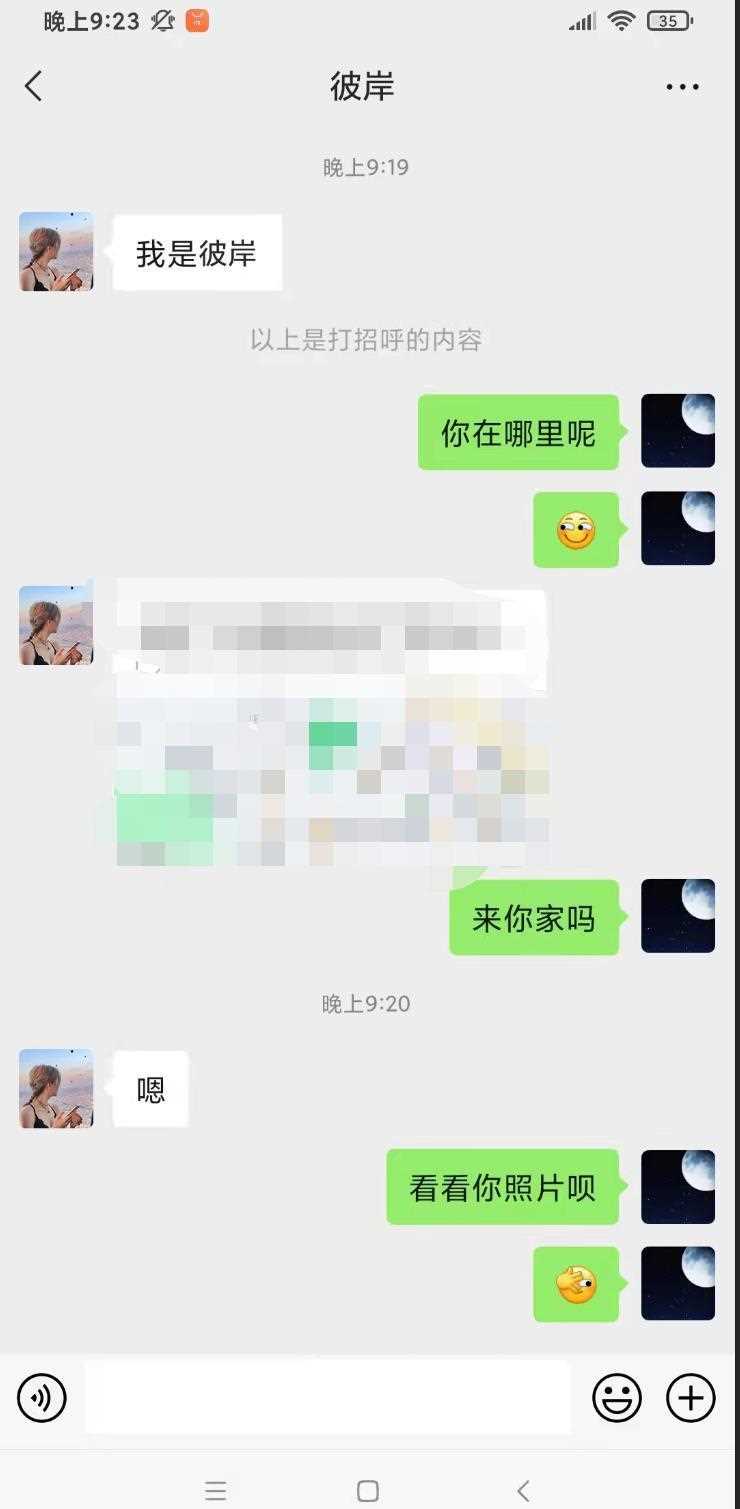Screen dimensions: 740x1509
Task: Open 彼岸's avatar beside 我是彼岸
Action: coord(56,252)
